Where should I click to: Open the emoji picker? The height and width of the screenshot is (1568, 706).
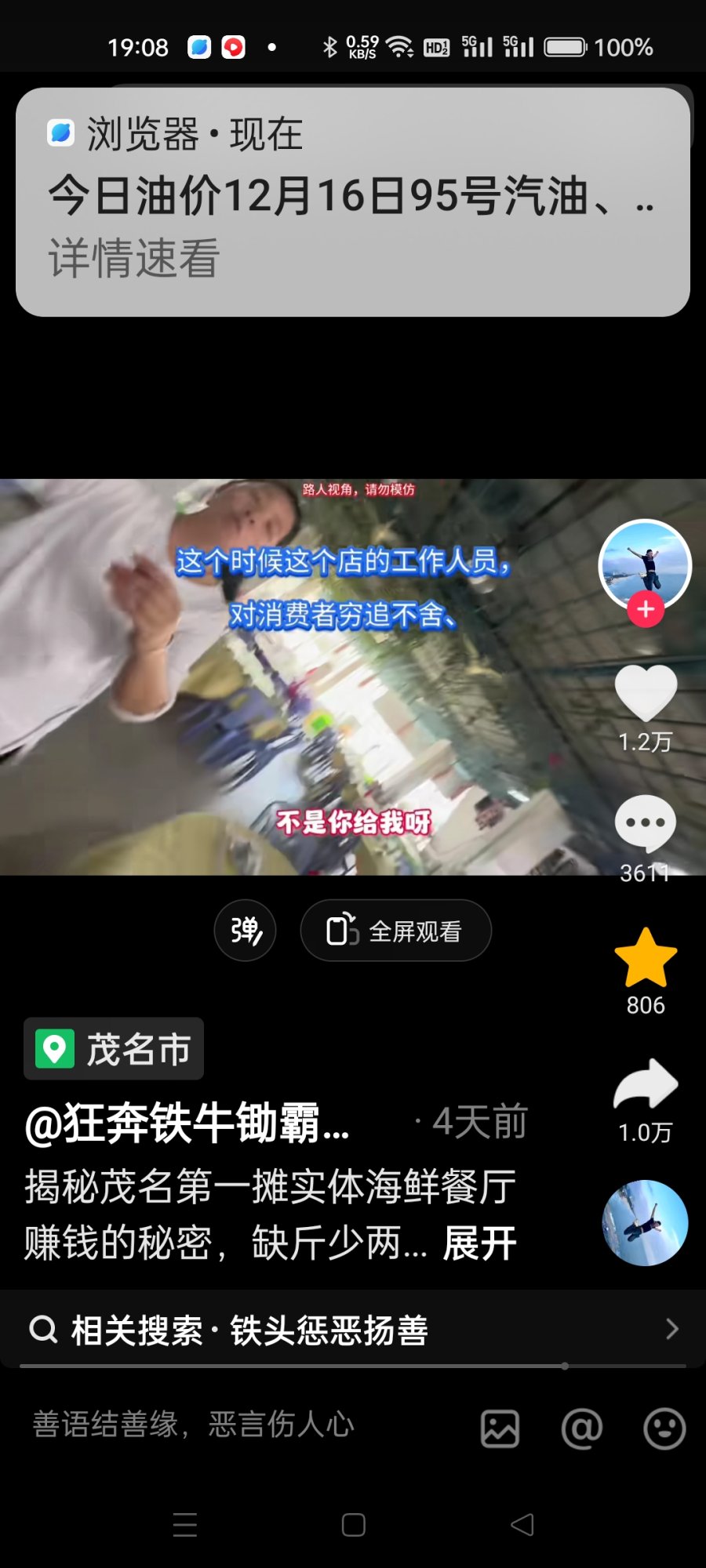(664, 1428)
